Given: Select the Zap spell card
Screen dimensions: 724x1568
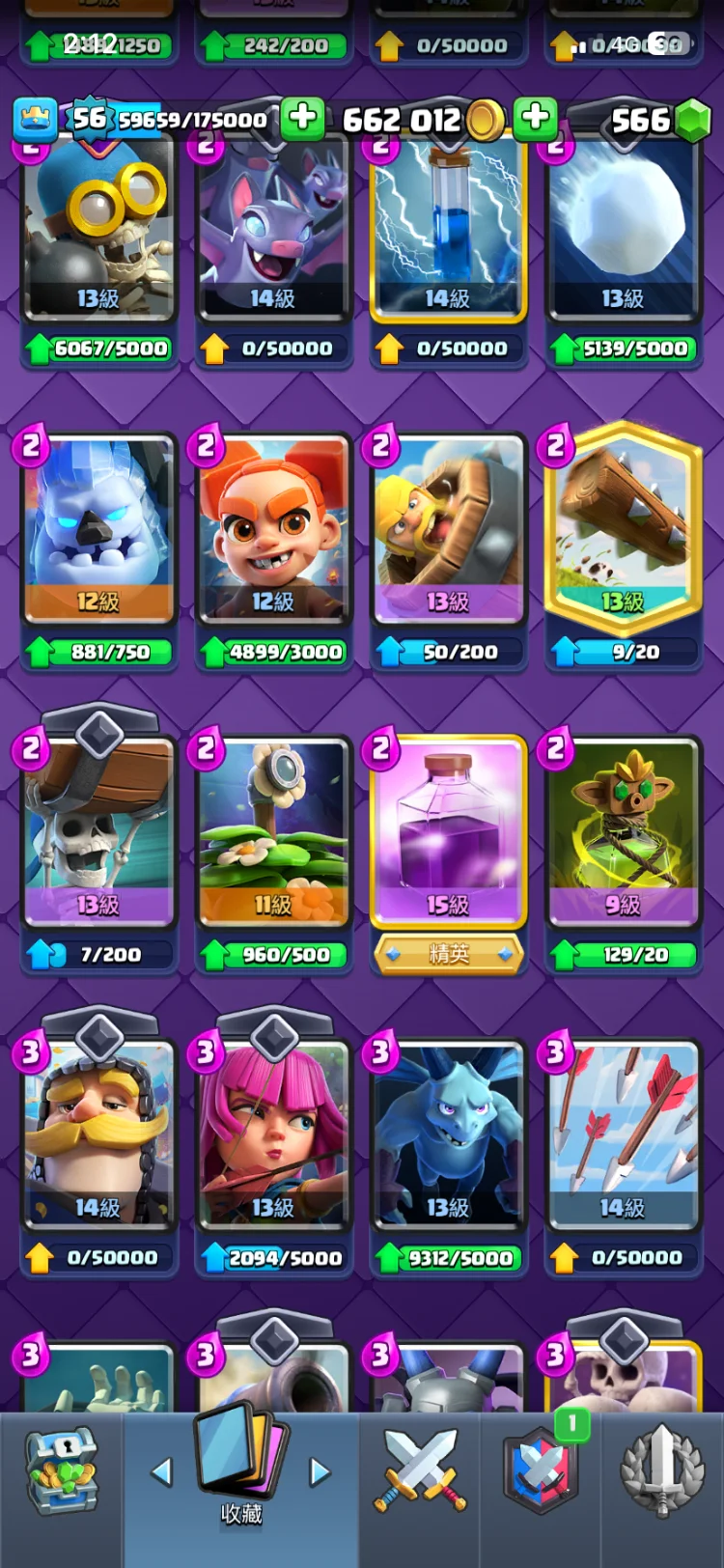Looking at the screenshot, I should pos(448,232).
